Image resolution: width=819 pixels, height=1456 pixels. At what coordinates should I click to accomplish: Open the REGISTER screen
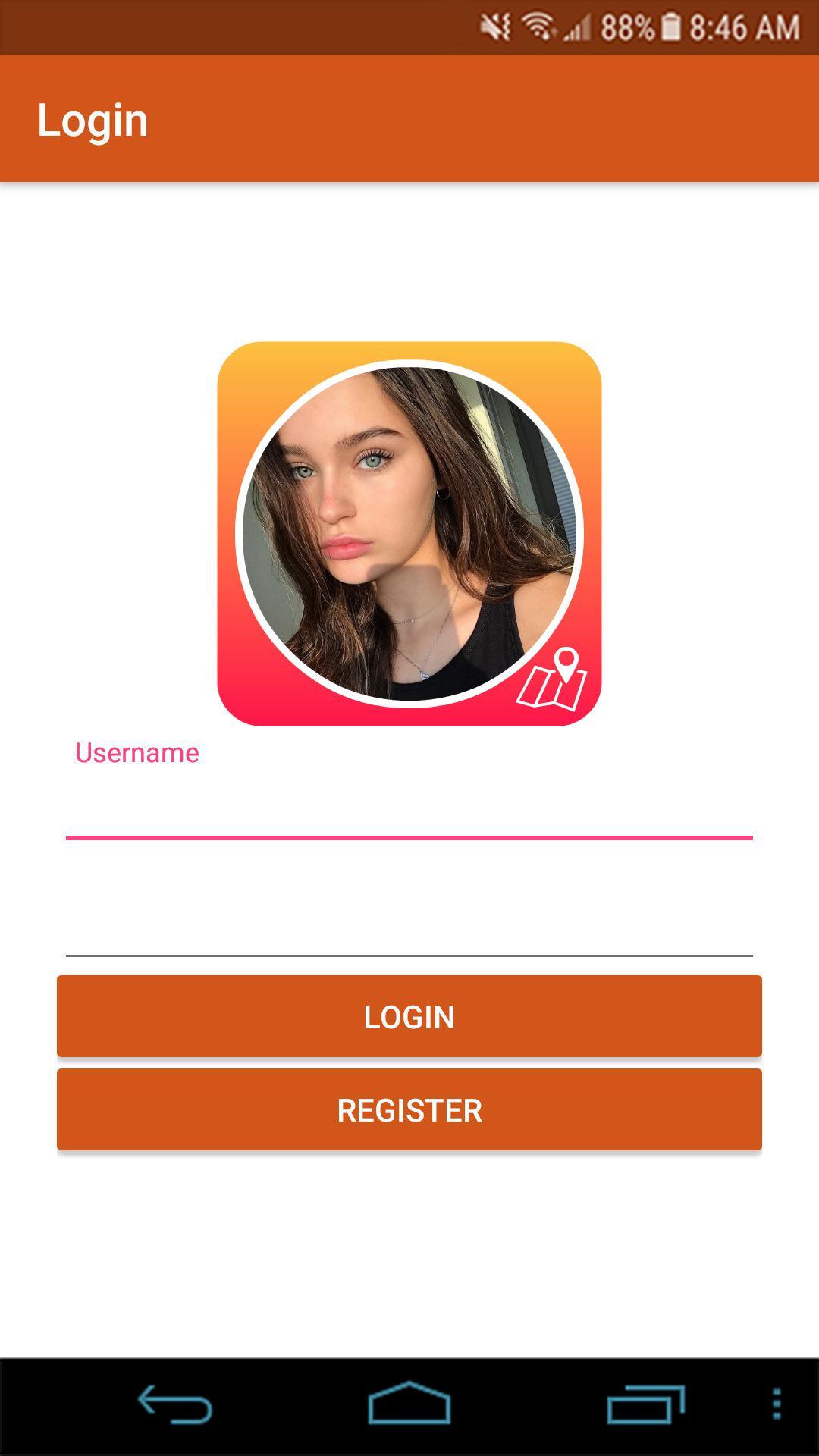[409, 1109]
